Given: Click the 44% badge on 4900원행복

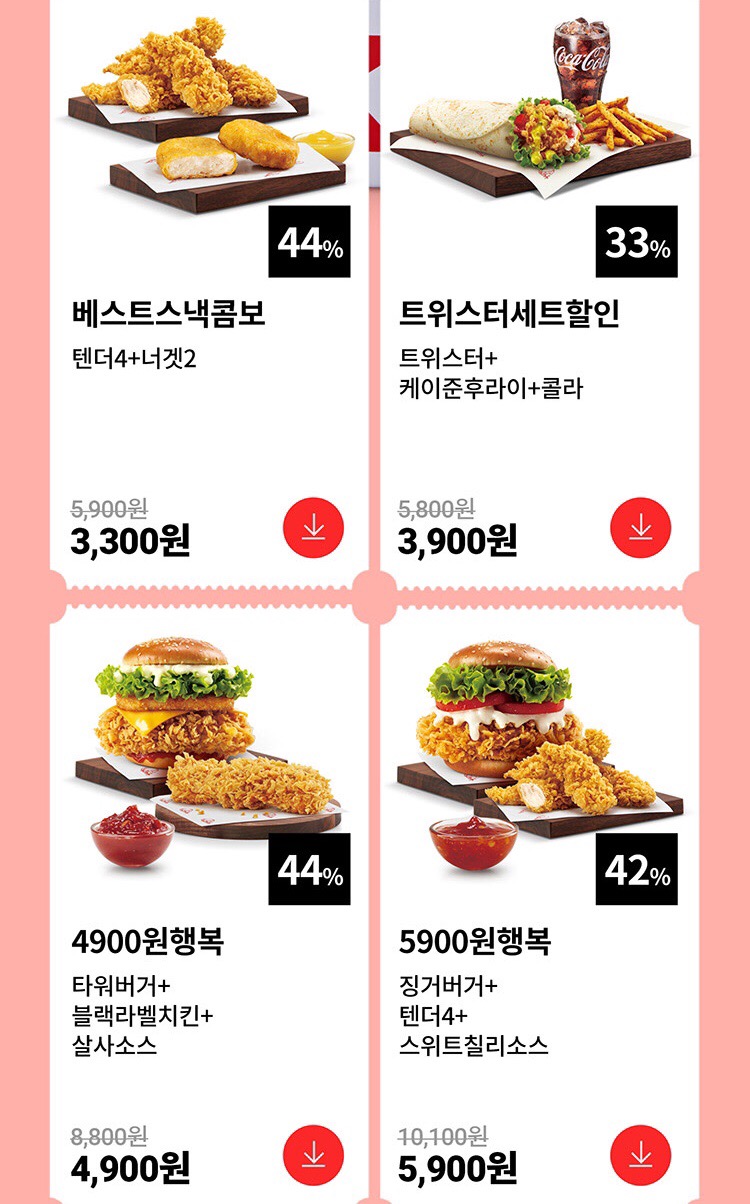Looking at the screenshot, I should click(308, 868).
